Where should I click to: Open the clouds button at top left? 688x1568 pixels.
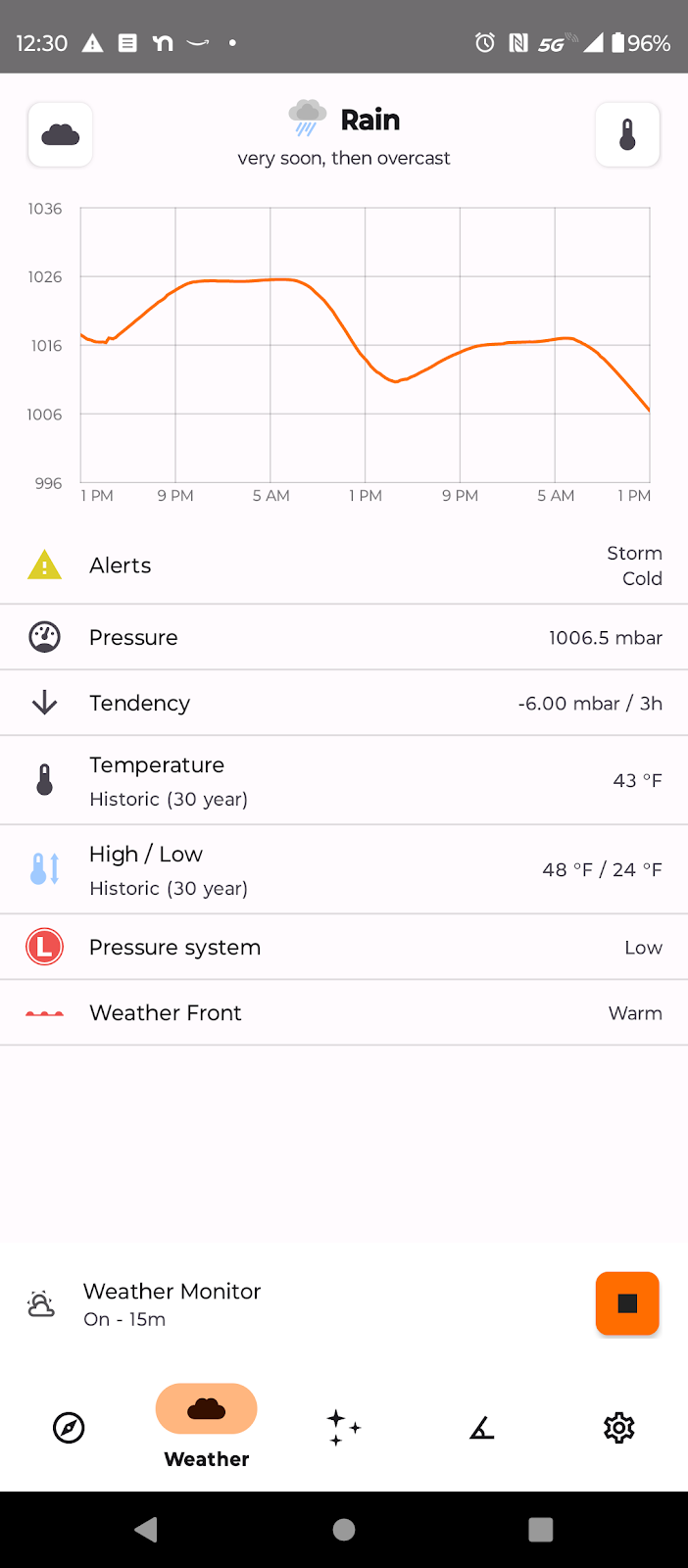[61, 134]
